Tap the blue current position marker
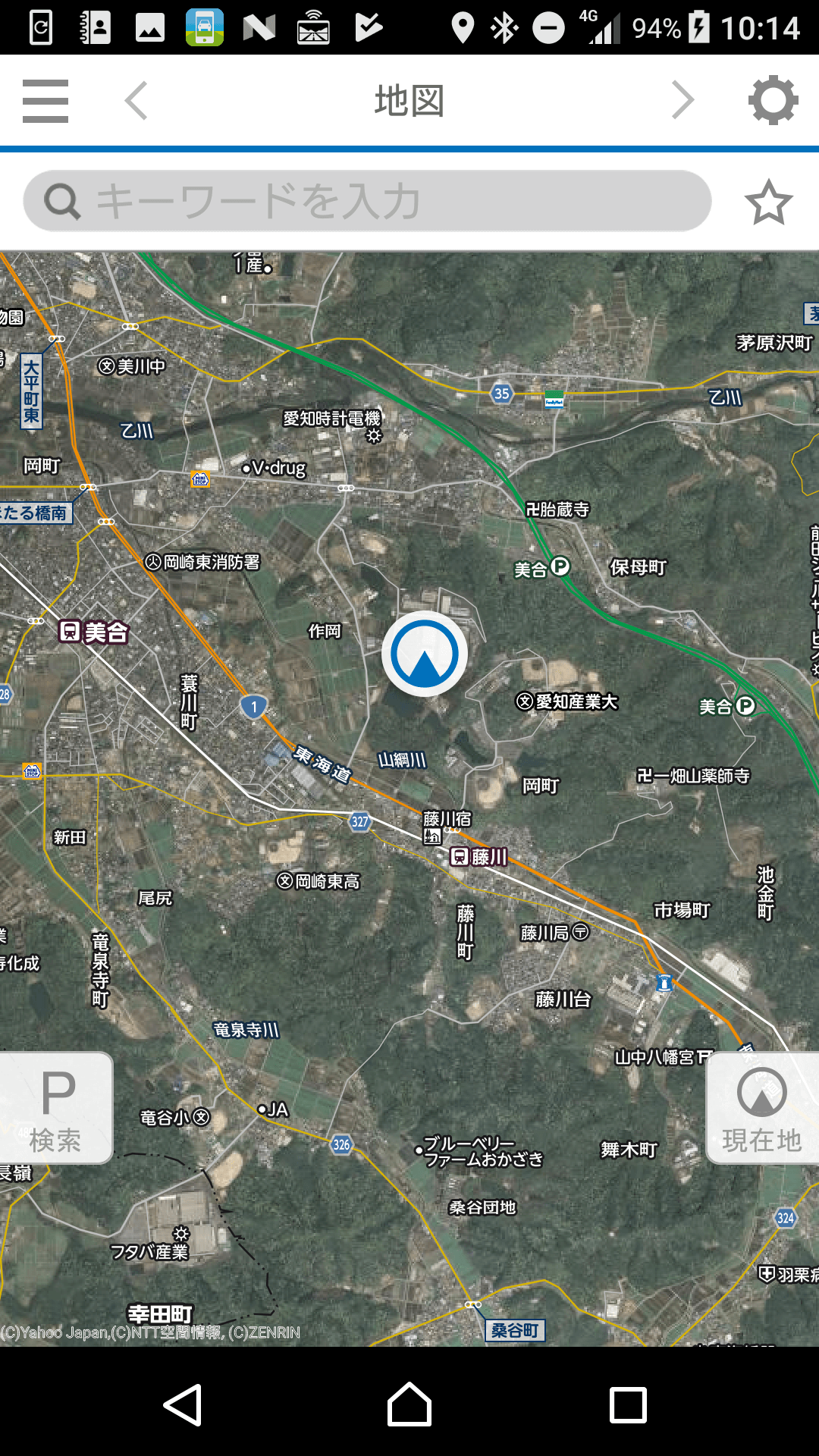Viewport: 819px width, 1456px height. [425, 654]
